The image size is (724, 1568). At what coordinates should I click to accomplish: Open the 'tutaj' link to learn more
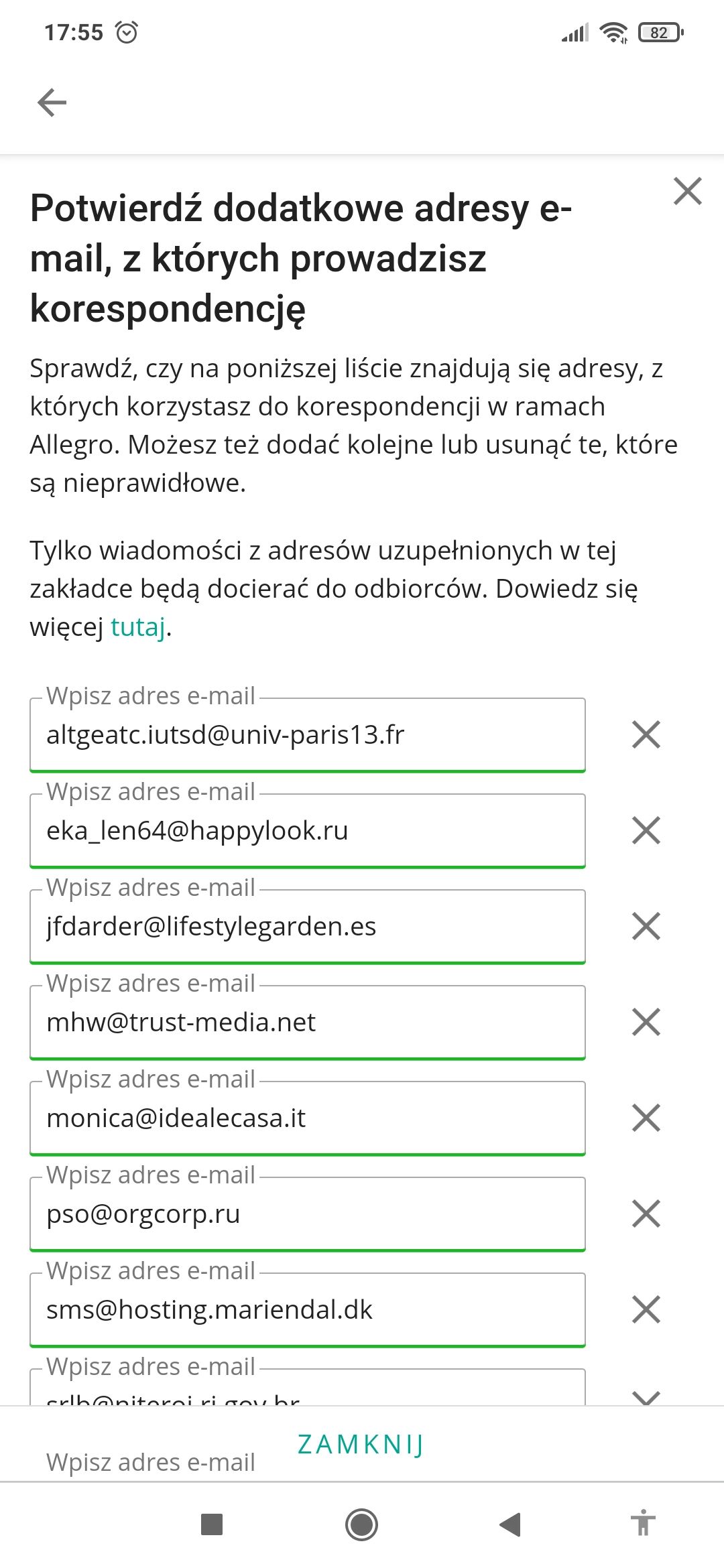[137, 627]
